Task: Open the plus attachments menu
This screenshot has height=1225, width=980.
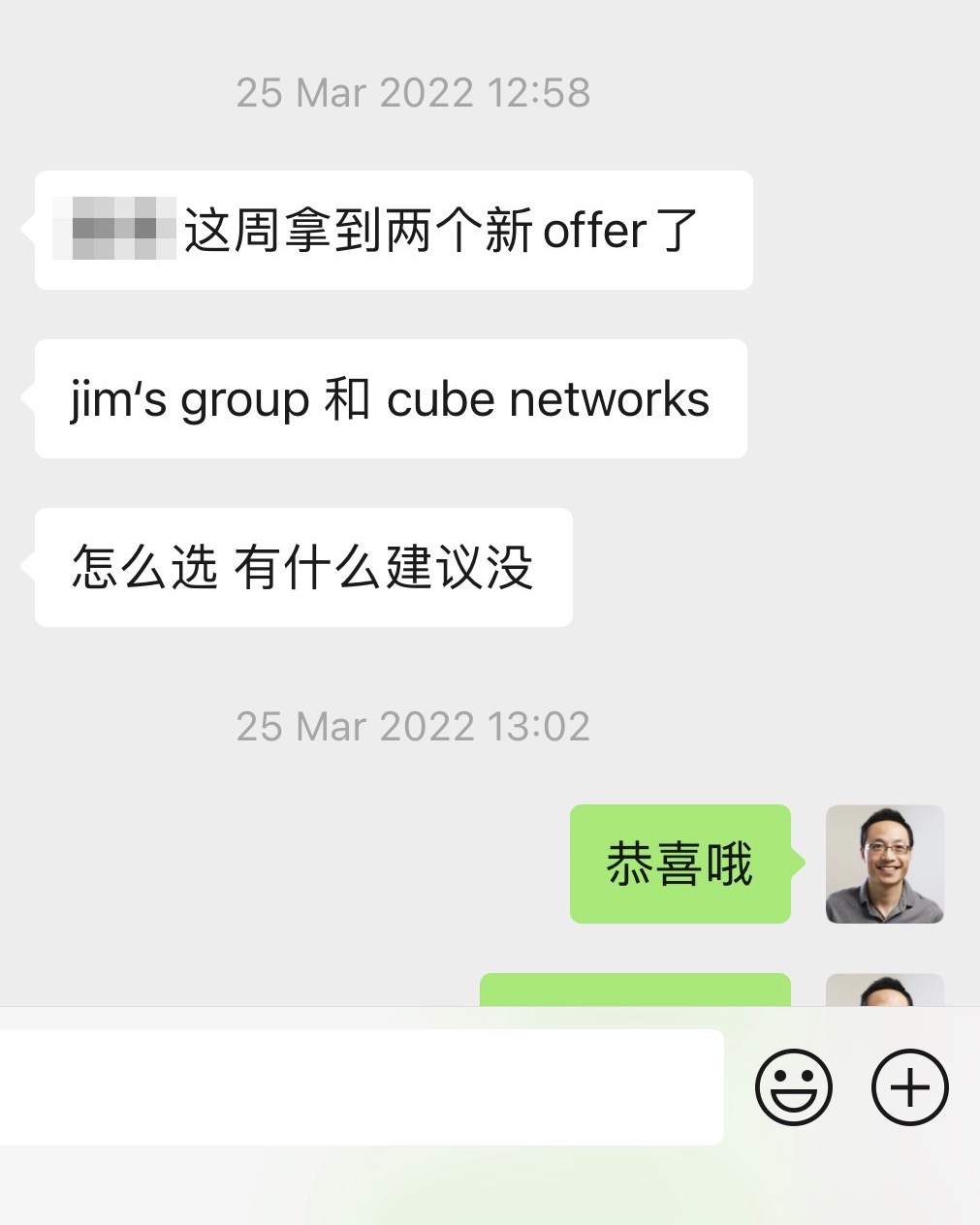Action: [909, 1087]
